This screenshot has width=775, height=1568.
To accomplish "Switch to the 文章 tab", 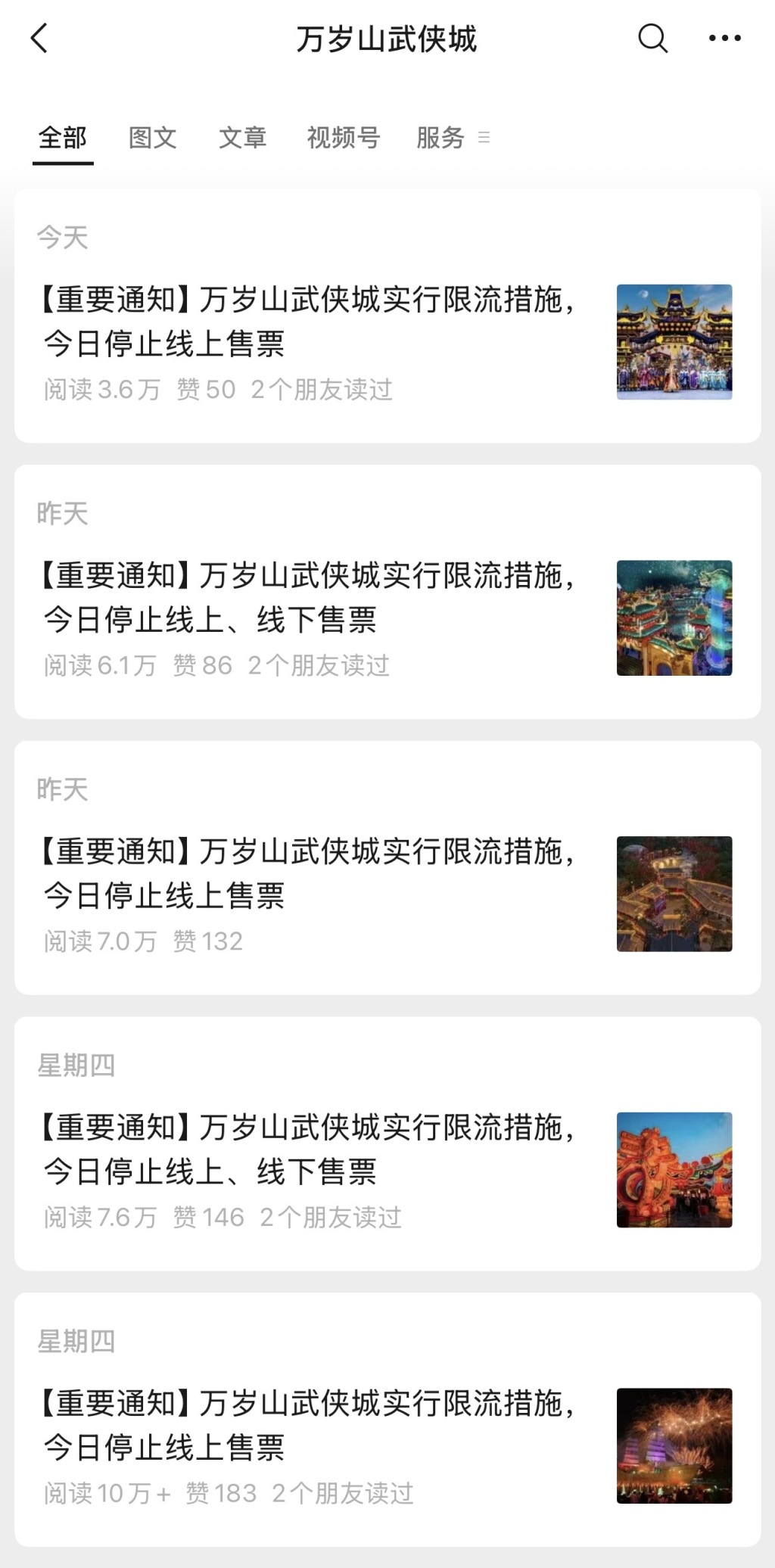I will coord(242,138).
